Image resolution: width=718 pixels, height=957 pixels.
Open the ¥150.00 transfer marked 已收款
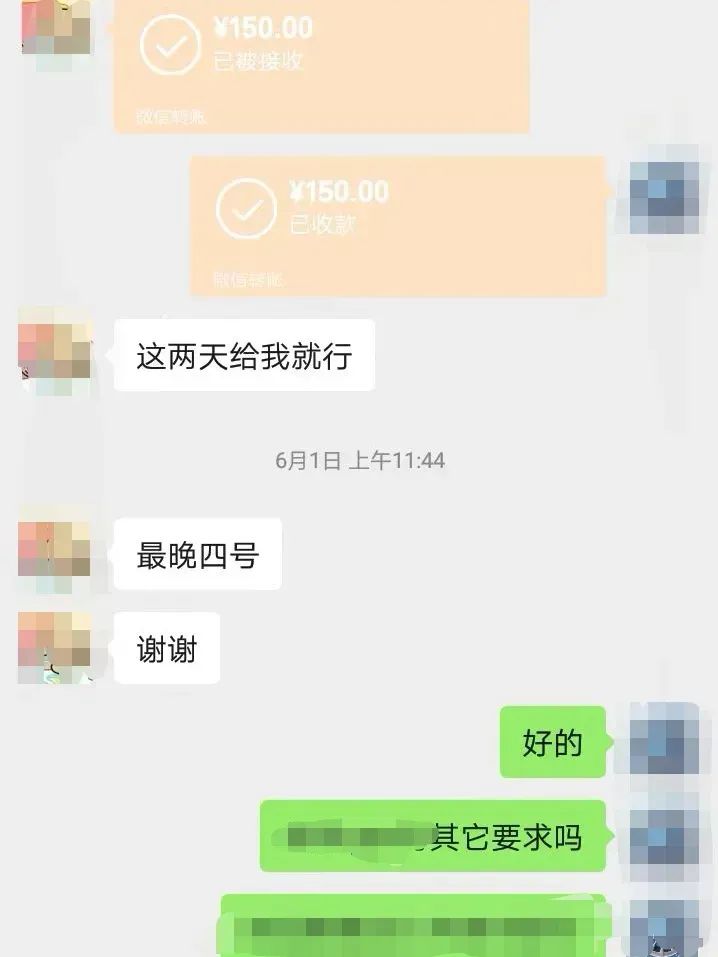pyautogui.click(x=398, y=225)
